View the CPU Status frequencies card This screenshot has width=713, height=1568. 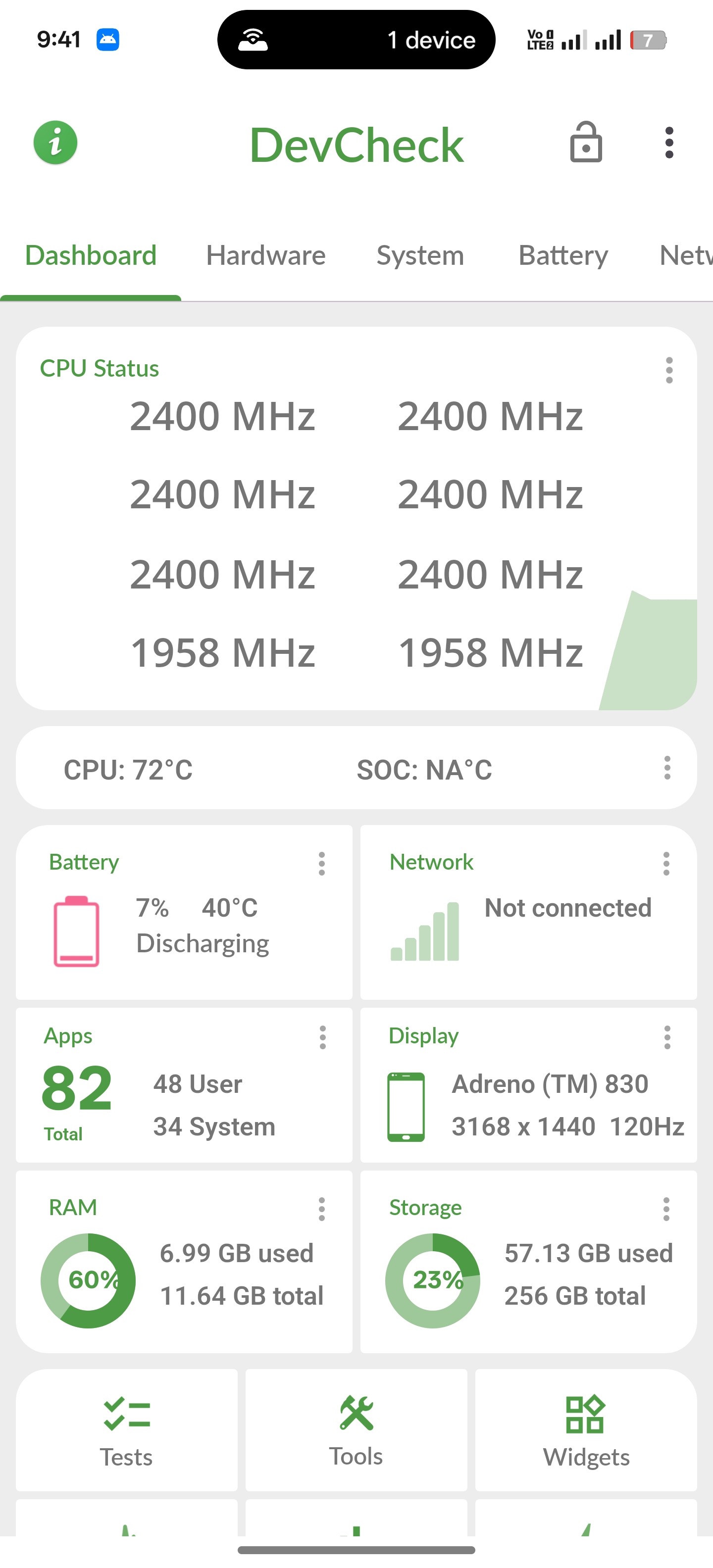pyautogui.click(x=356, y=530)
